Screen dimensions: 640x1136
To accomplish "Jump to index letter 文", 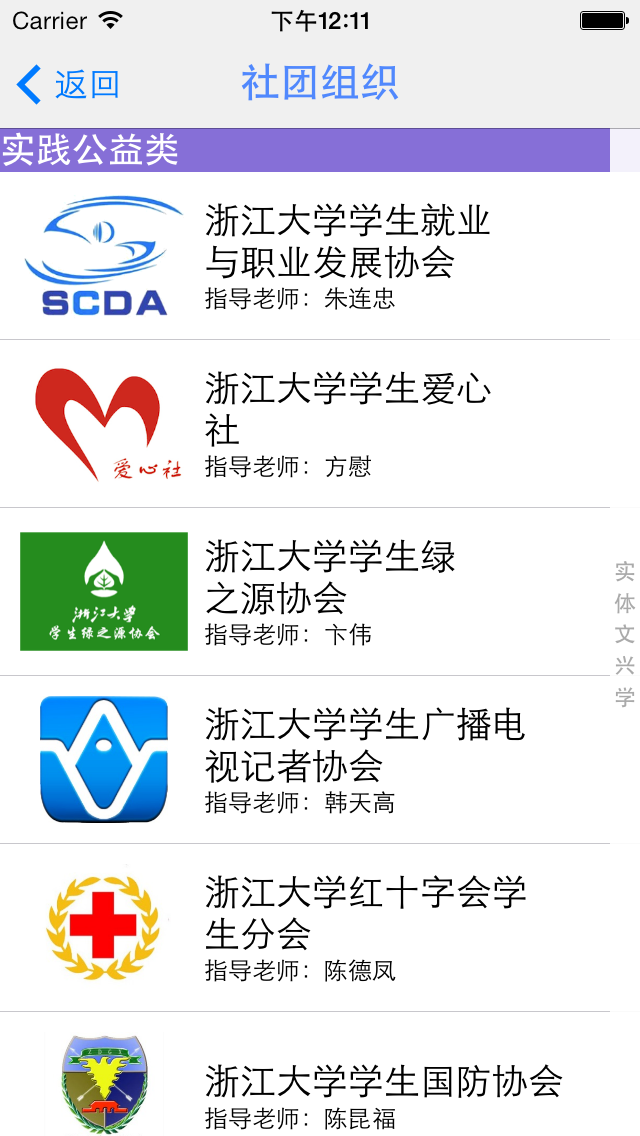I will point(625,634).
